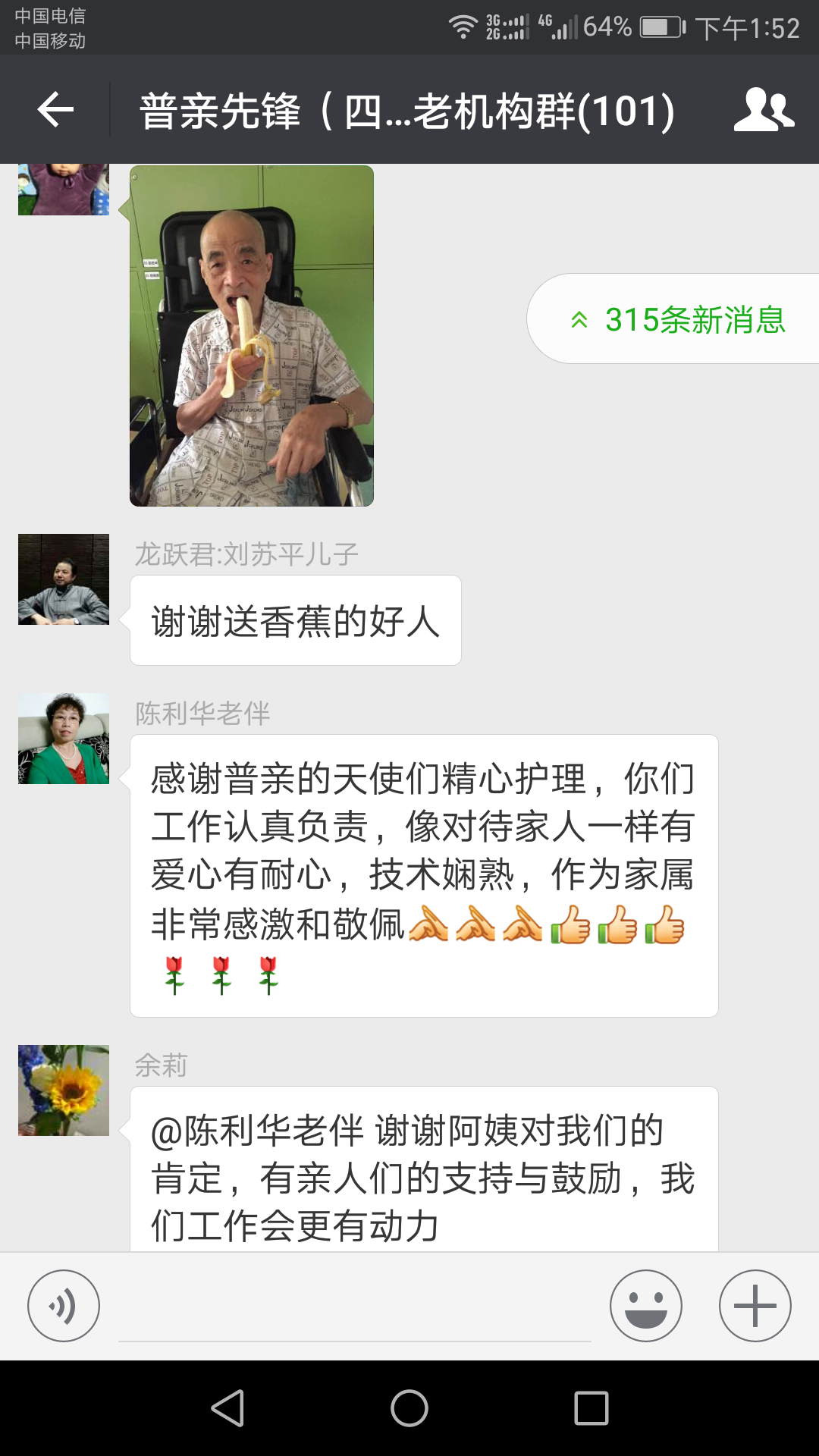819x1456 pixels.
Task: View 余莉's sunflower avatar profile
Action: [x=64, y=1090]
